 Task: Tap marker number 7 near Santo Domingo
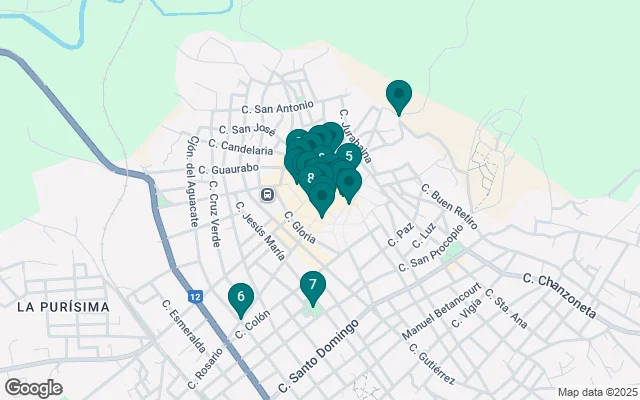click(x=313, y=285)
